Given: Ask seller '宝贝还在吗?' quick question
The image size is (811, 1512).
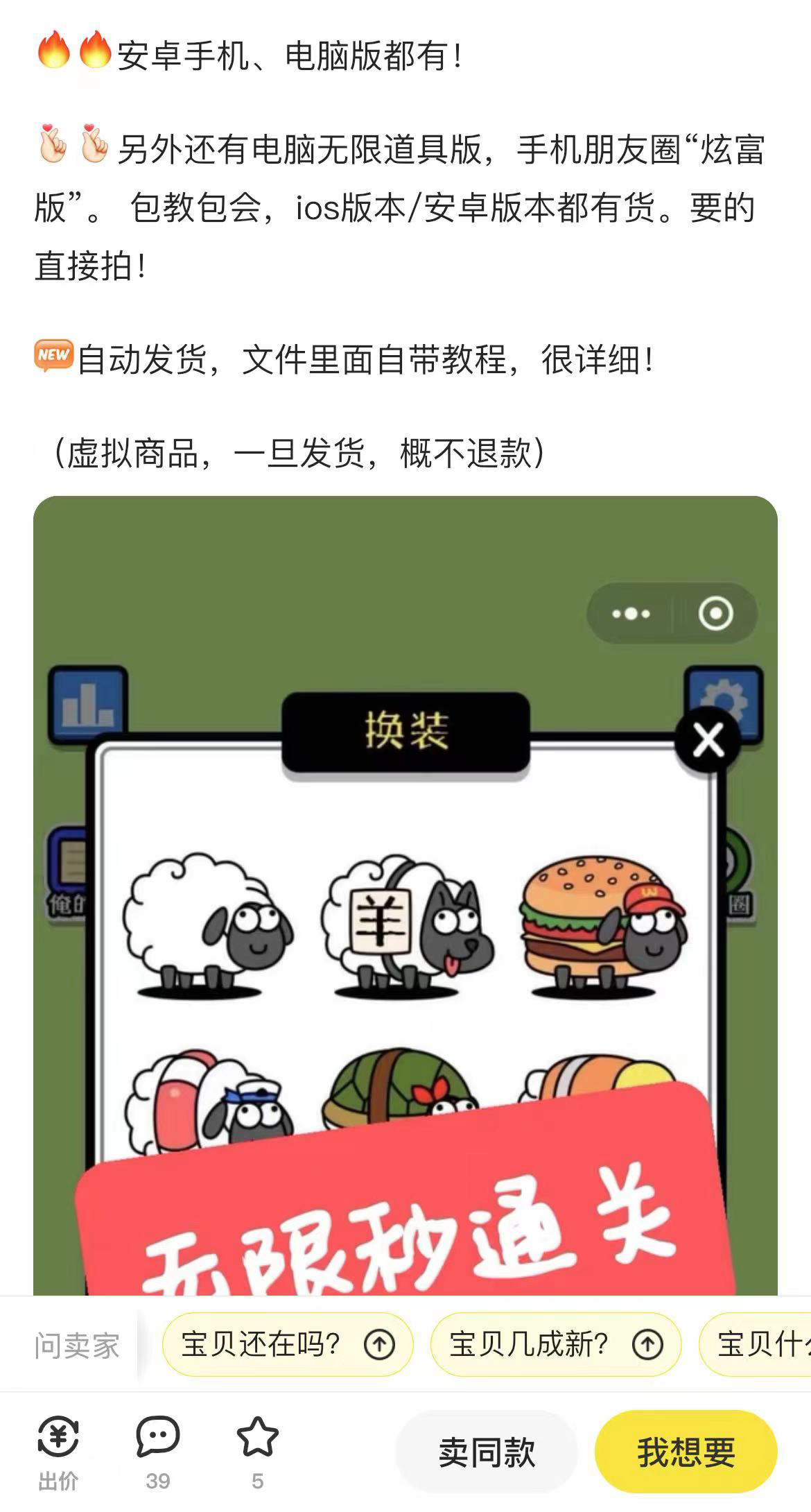Looking at the screenshot, I should [287, 1344].
